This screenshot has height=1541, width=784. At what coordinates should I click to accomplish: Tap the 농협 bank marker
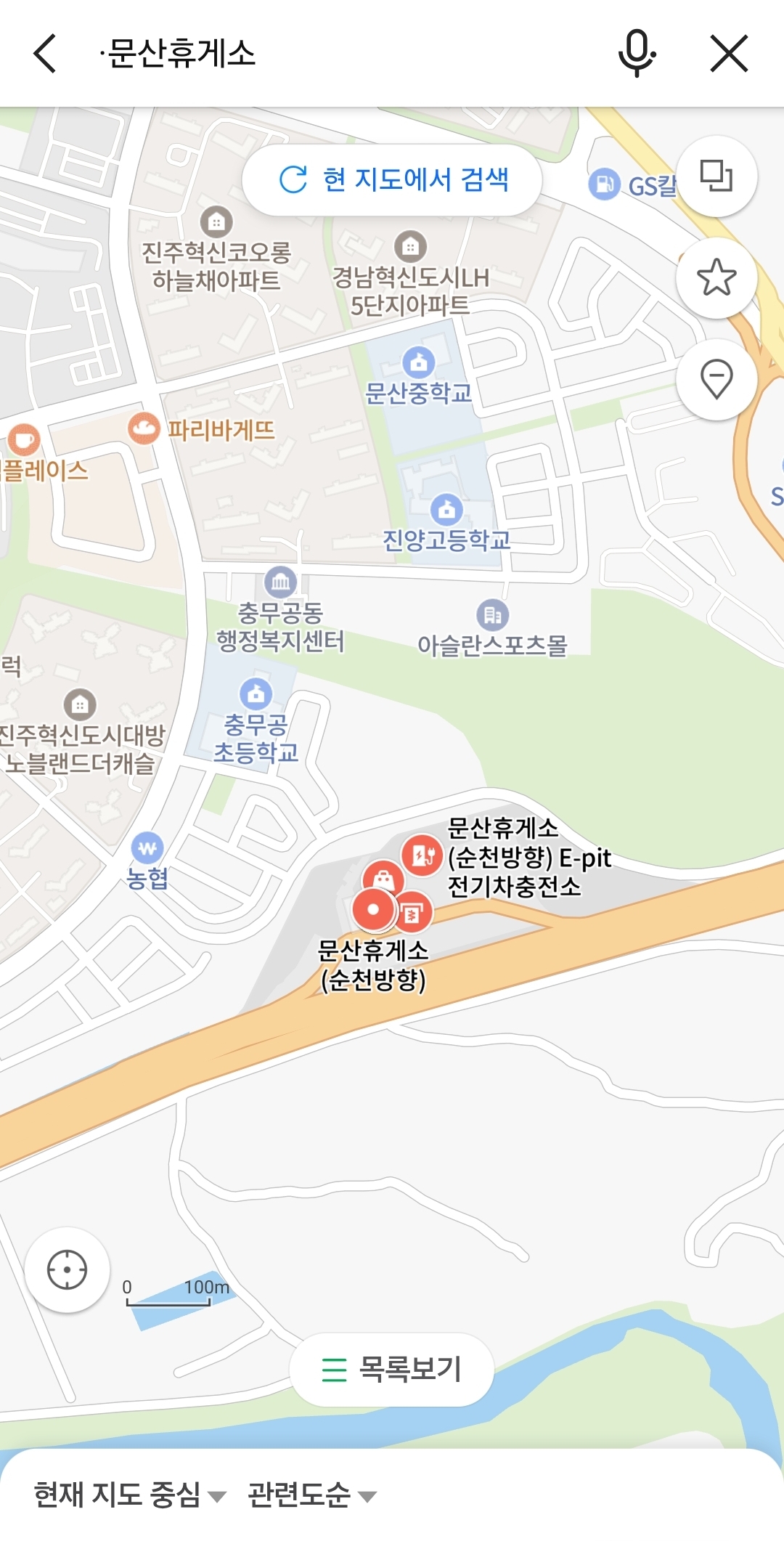pos(147,847)
